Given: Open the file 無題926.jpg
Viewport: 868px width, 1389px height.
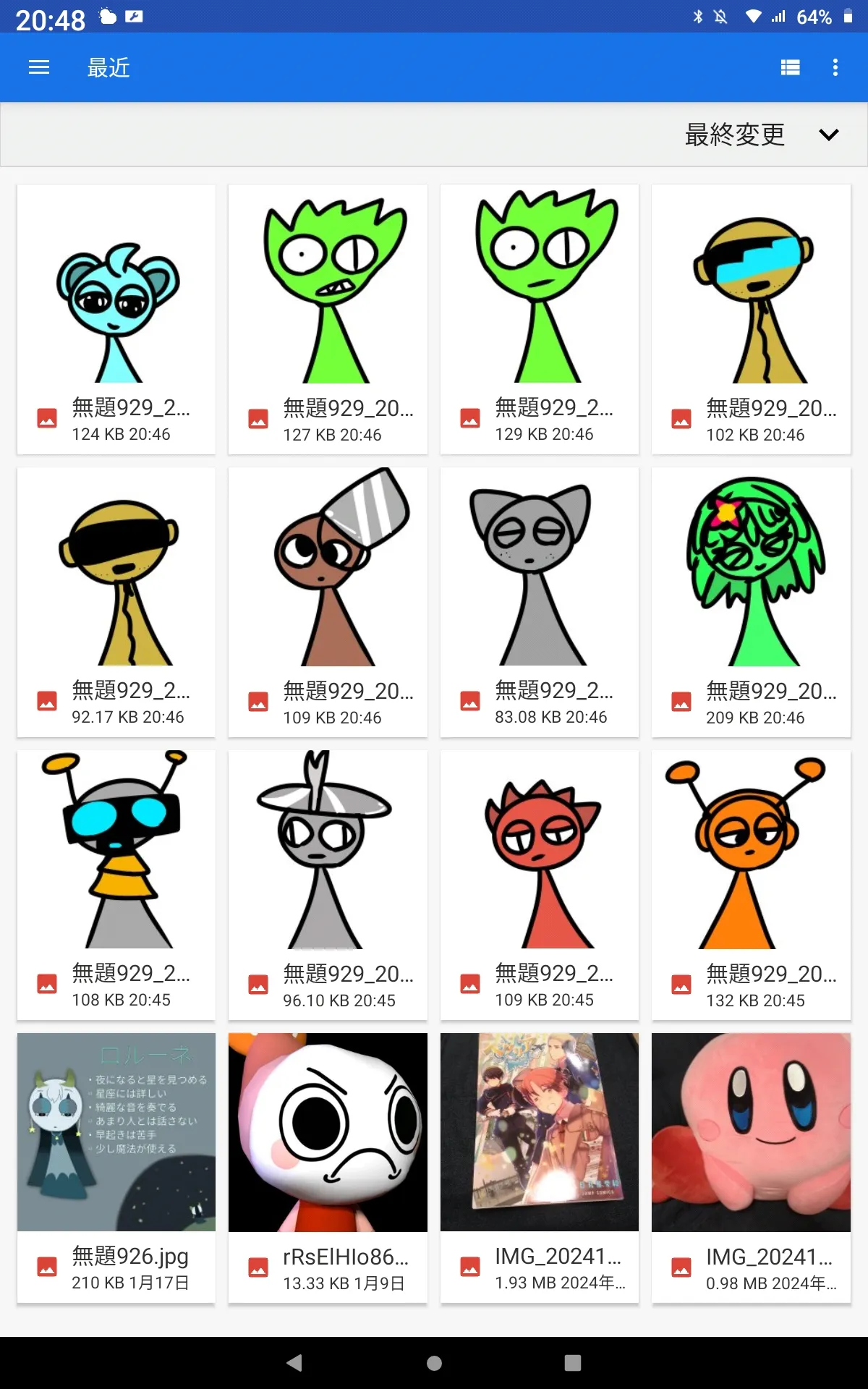Looking at the screenshot, I should pyautogui.click(x=116, y=1168).
